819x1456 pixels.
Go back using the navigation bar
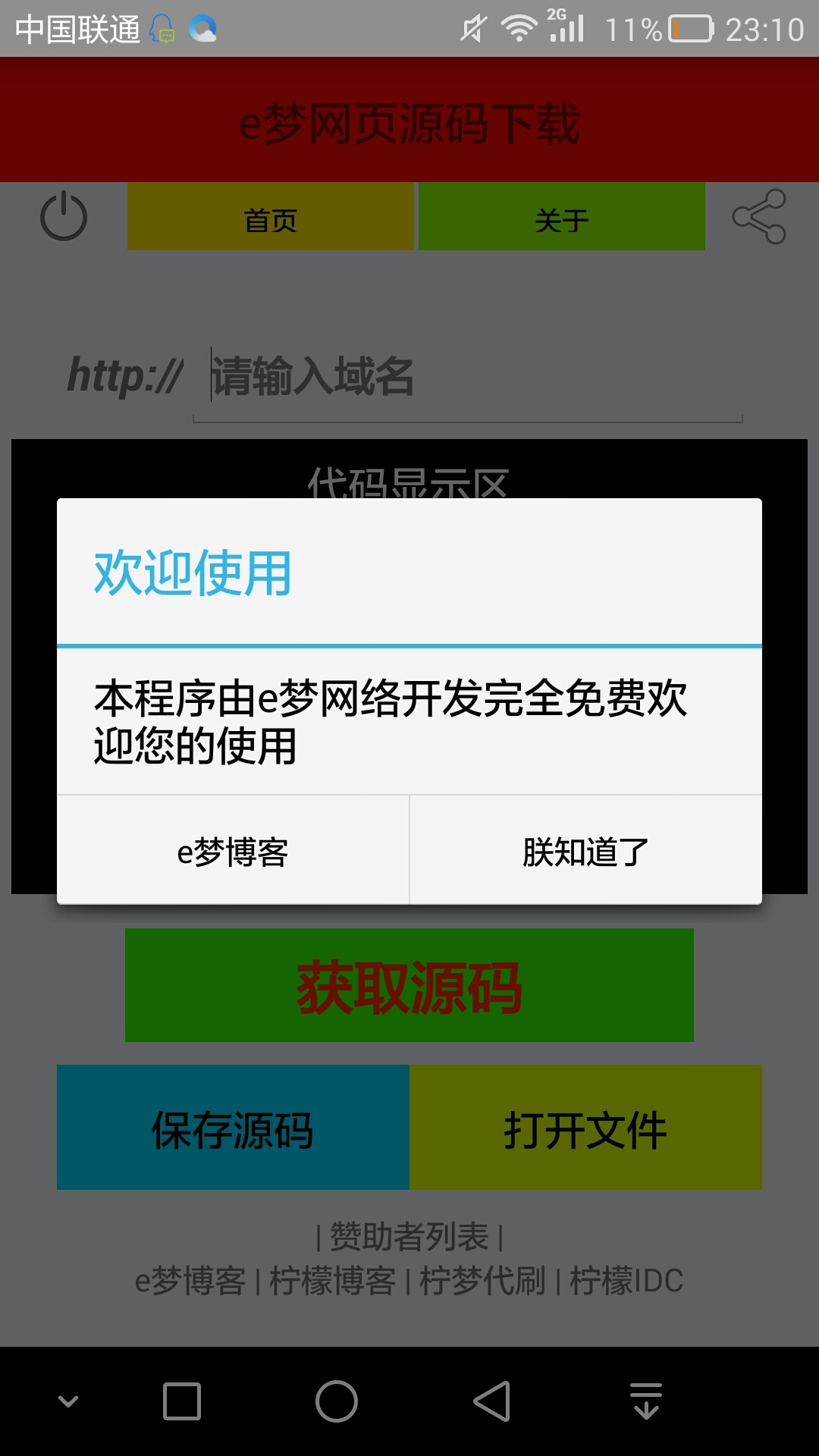coord(492,1401)
